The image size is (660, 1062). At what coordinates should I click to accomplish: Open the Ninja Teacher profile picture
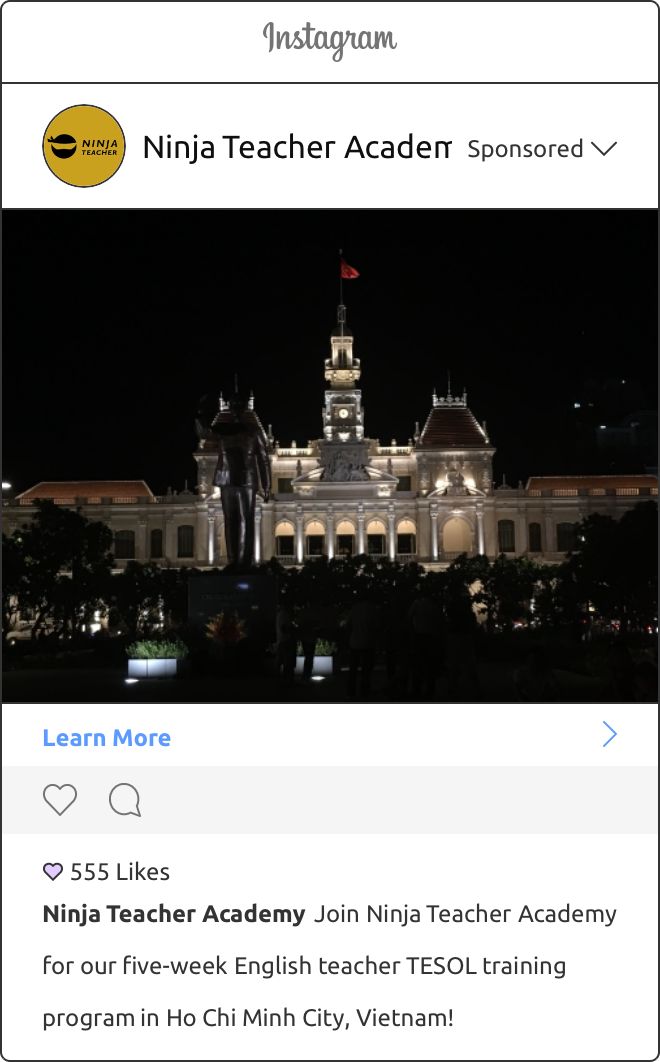tap(84, 147)
